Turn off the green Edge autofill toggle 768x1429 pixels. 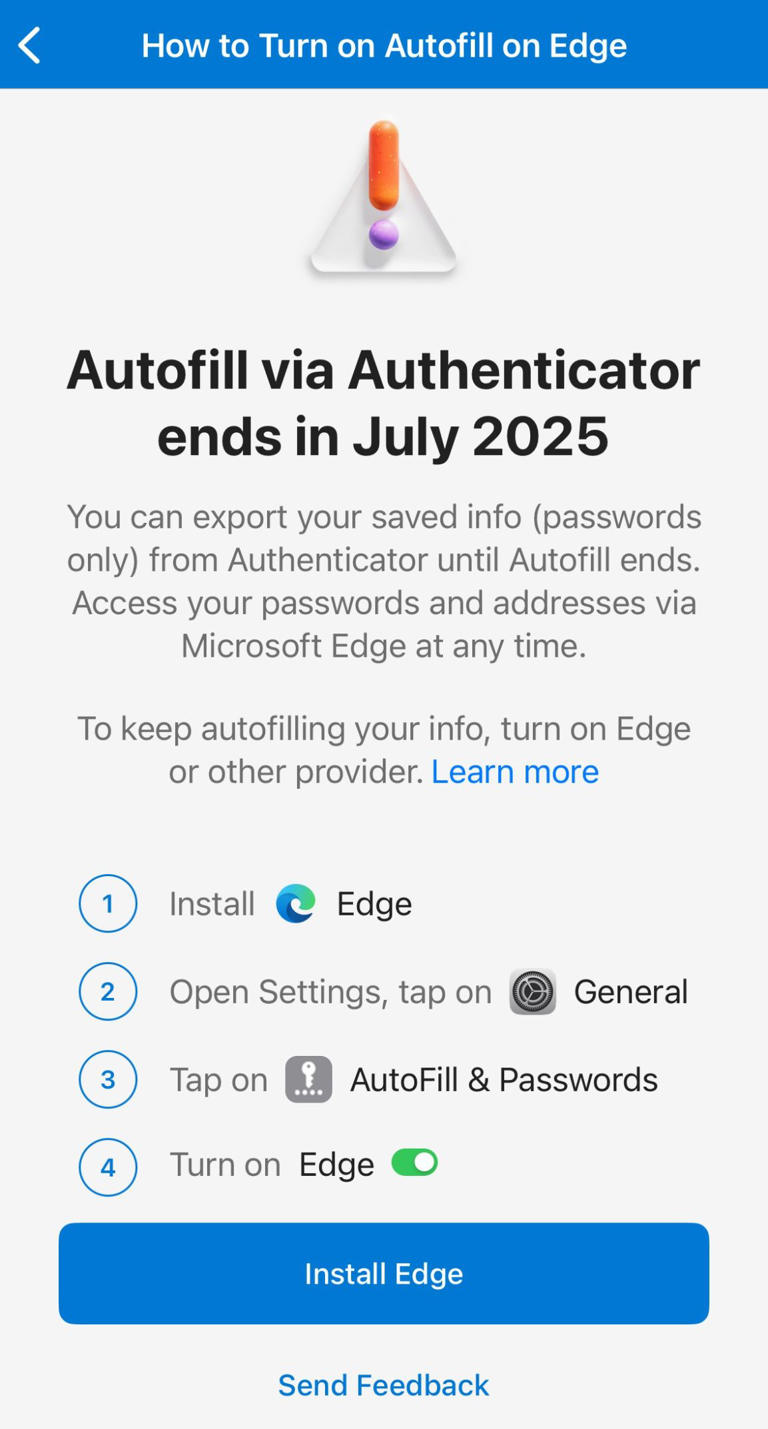pos(414,1162)
